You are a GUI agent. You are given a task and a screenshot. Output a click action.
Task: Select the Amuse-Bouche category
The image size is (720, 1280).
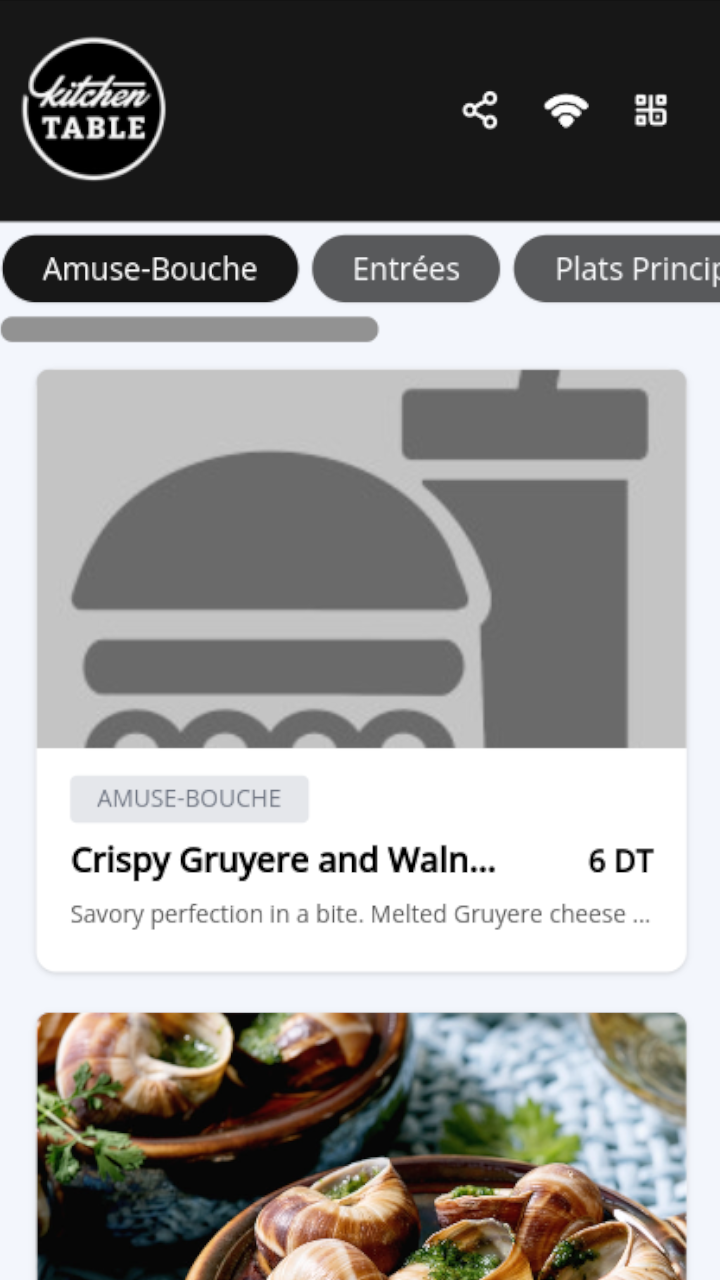150,269
